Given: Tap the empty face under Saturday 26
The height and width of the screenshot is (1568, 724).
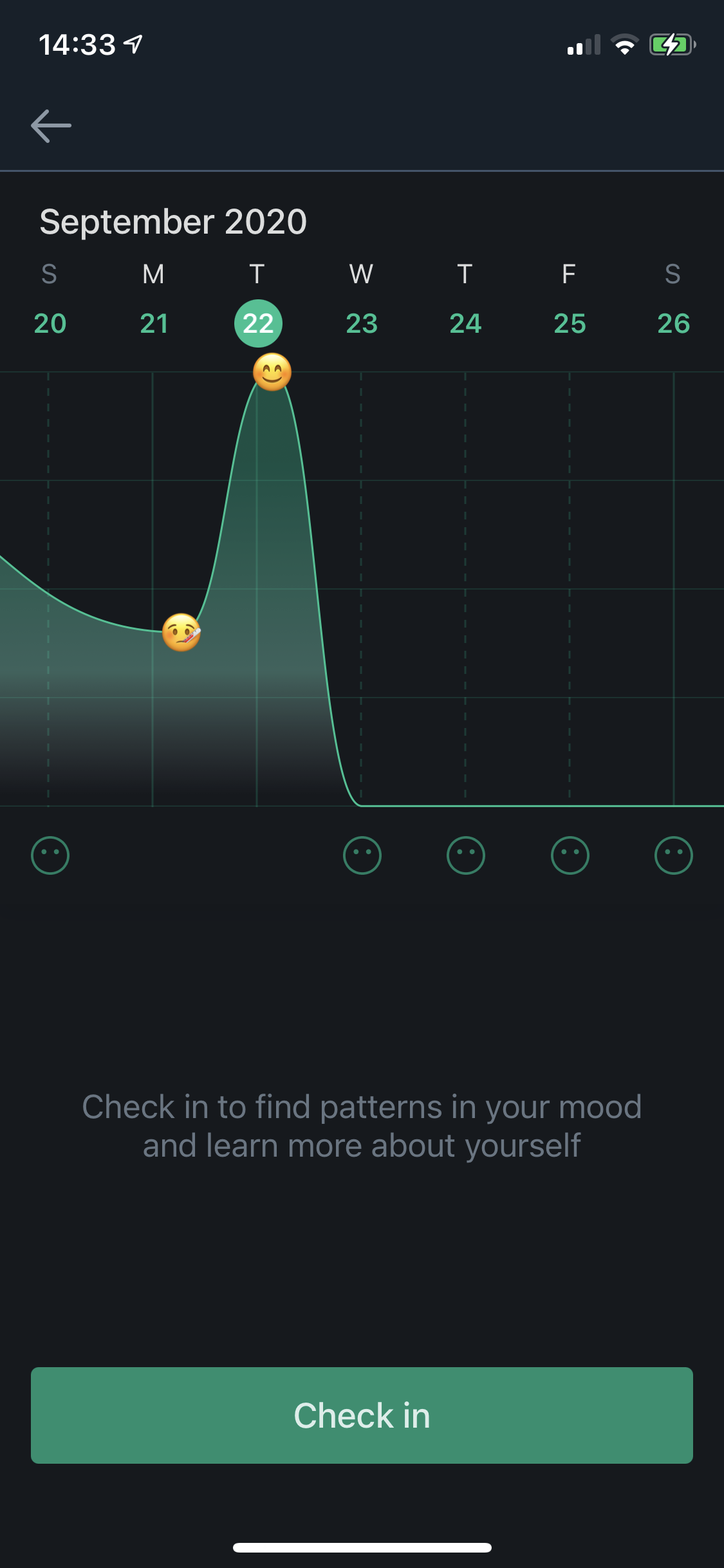Looking at the screenshot, I should tap(674, 855).
